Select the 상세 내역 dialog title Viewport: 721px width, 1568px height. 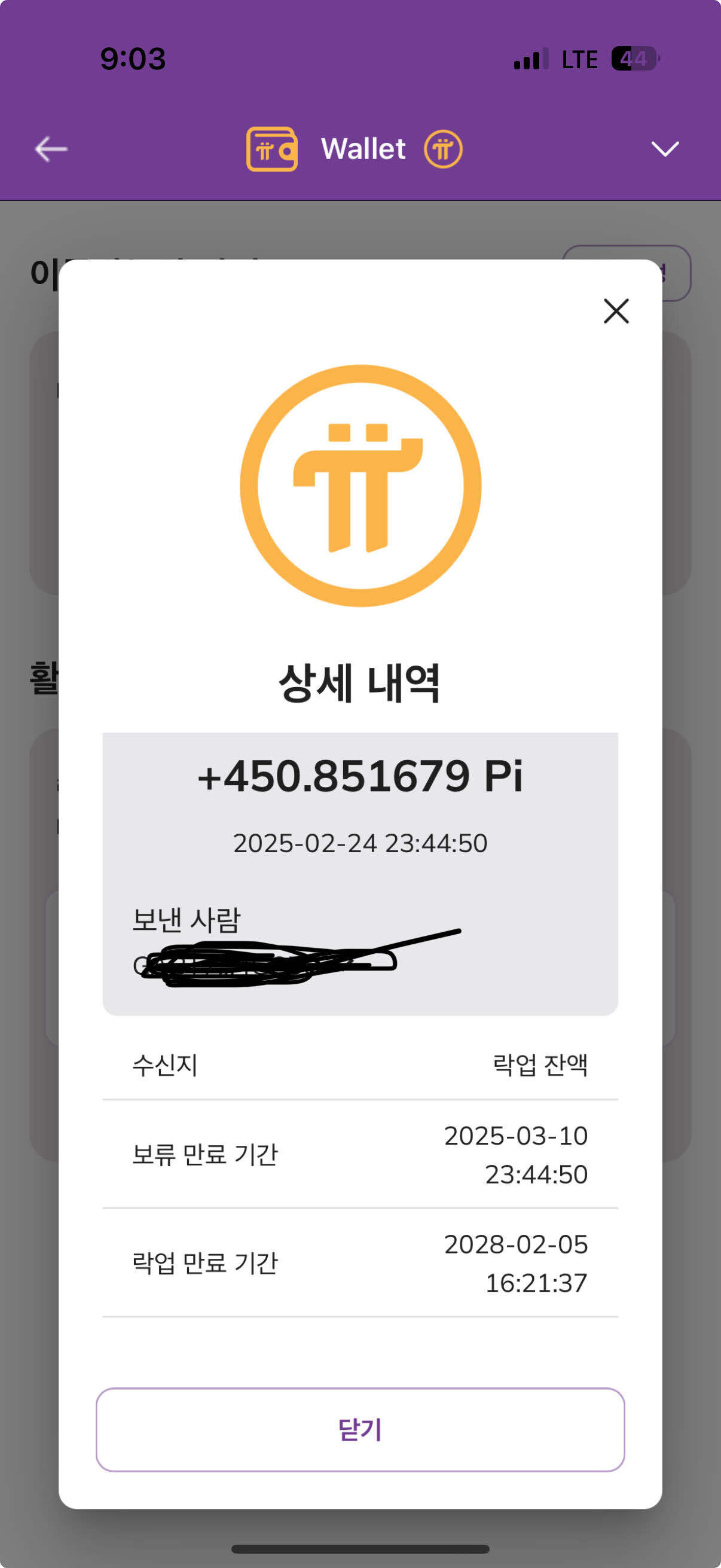[x=360, y=682]
